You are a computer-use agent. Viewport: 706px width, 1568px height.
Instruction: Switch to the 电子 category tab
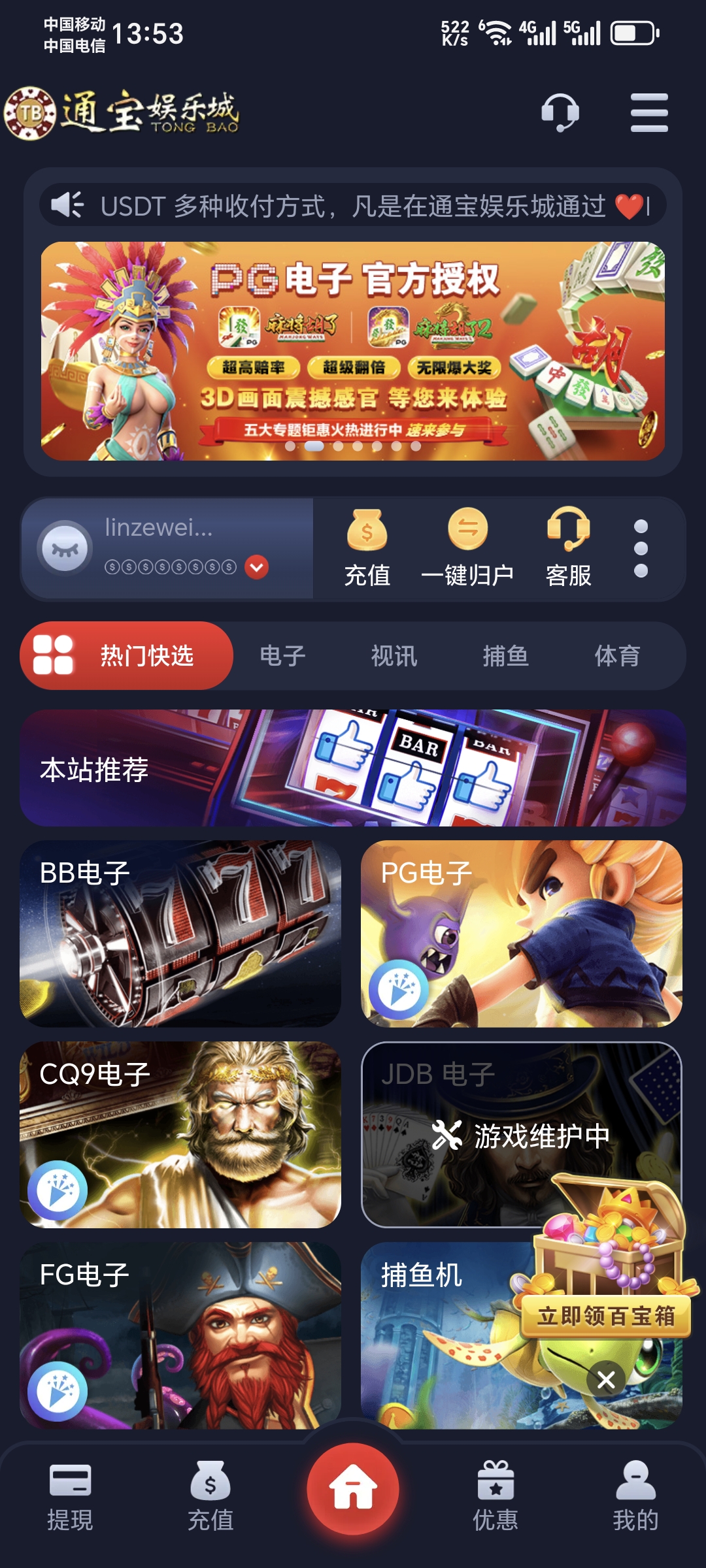(282, 656)
